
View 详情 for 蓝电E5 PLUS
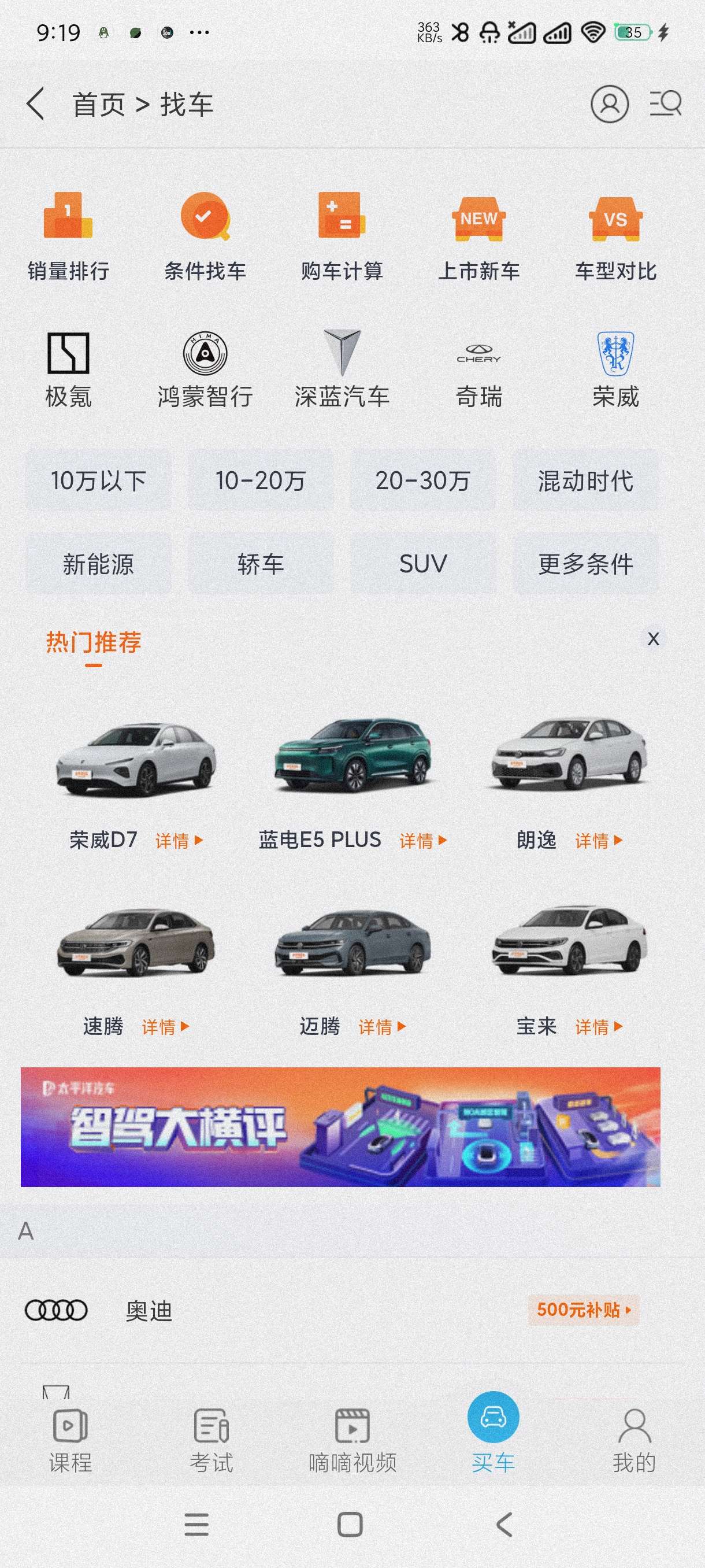pos(422,841)
